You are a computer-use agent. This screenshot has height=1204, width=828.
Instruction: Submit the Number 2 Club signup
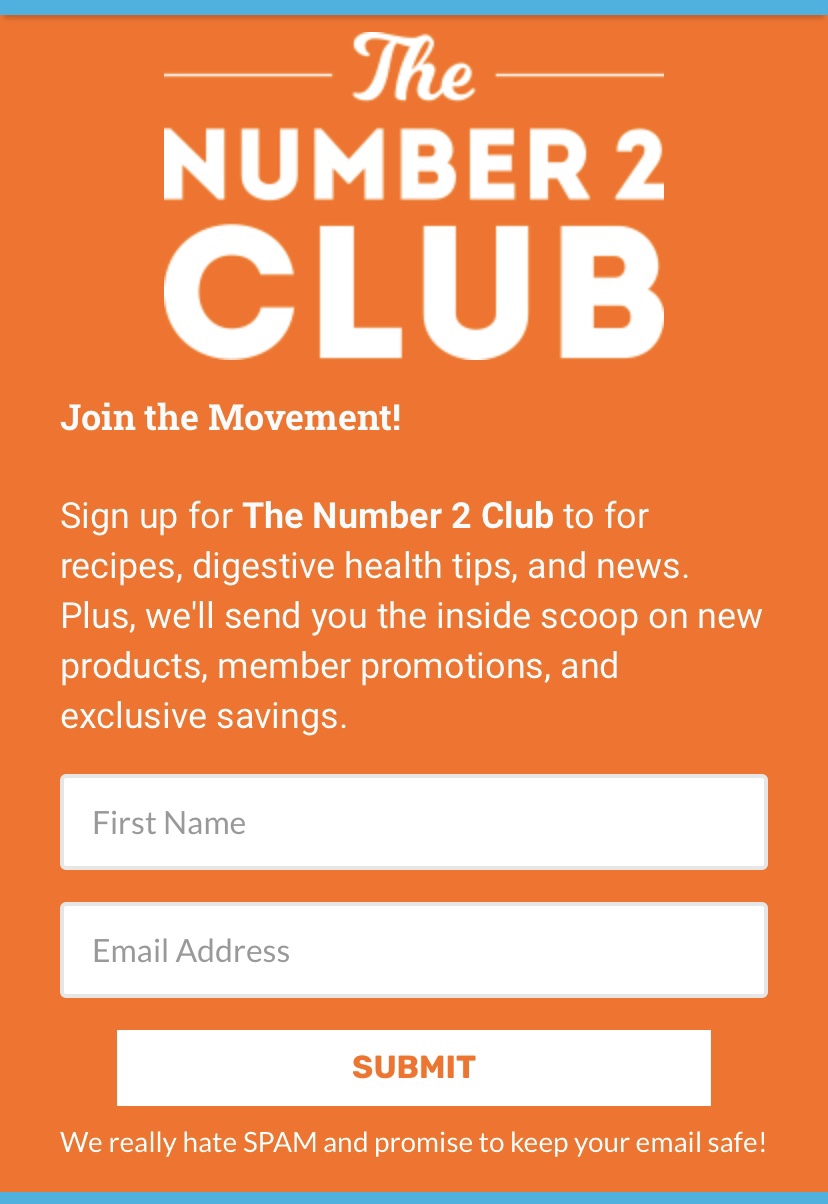click(413, 1067)
